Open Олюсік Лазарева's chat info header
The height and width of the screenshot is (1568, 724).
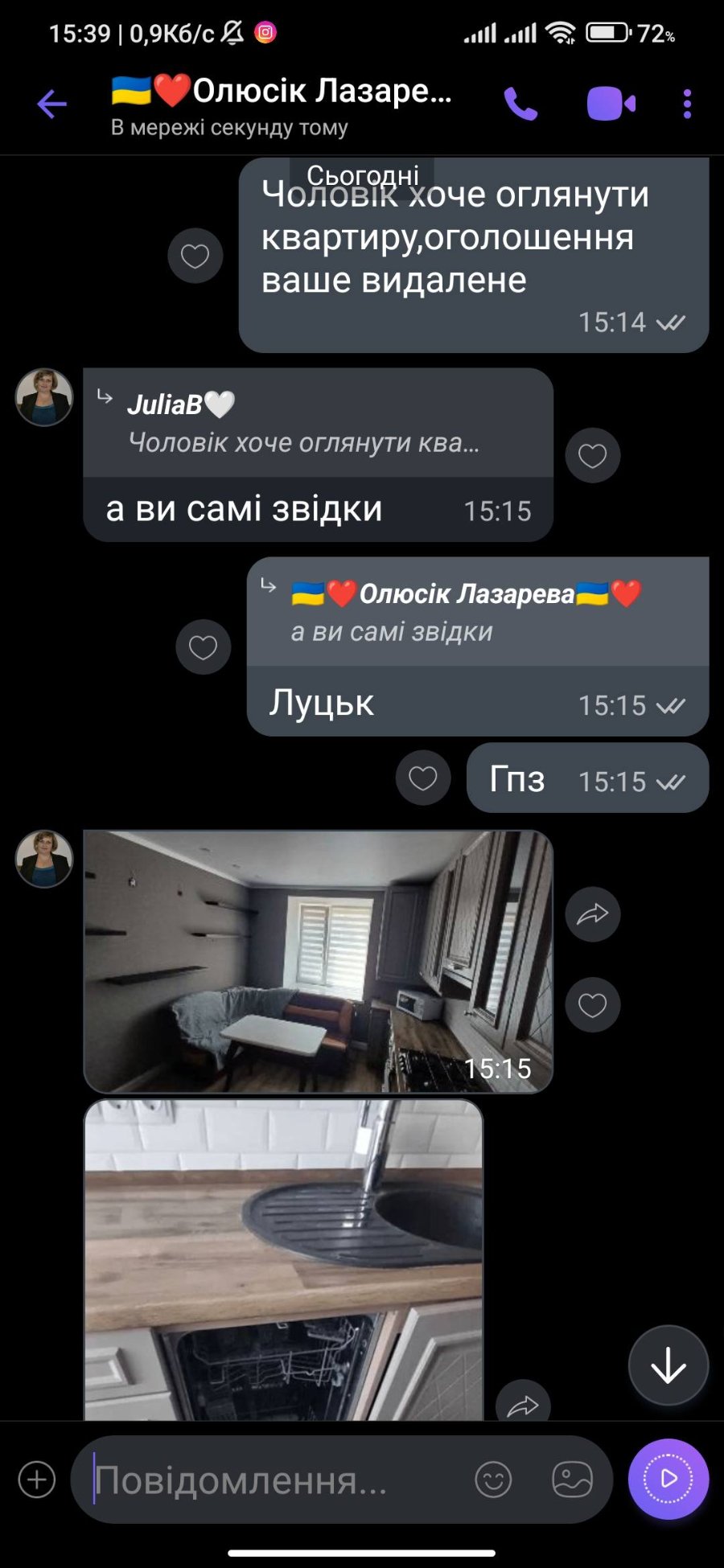click(282, 105)
